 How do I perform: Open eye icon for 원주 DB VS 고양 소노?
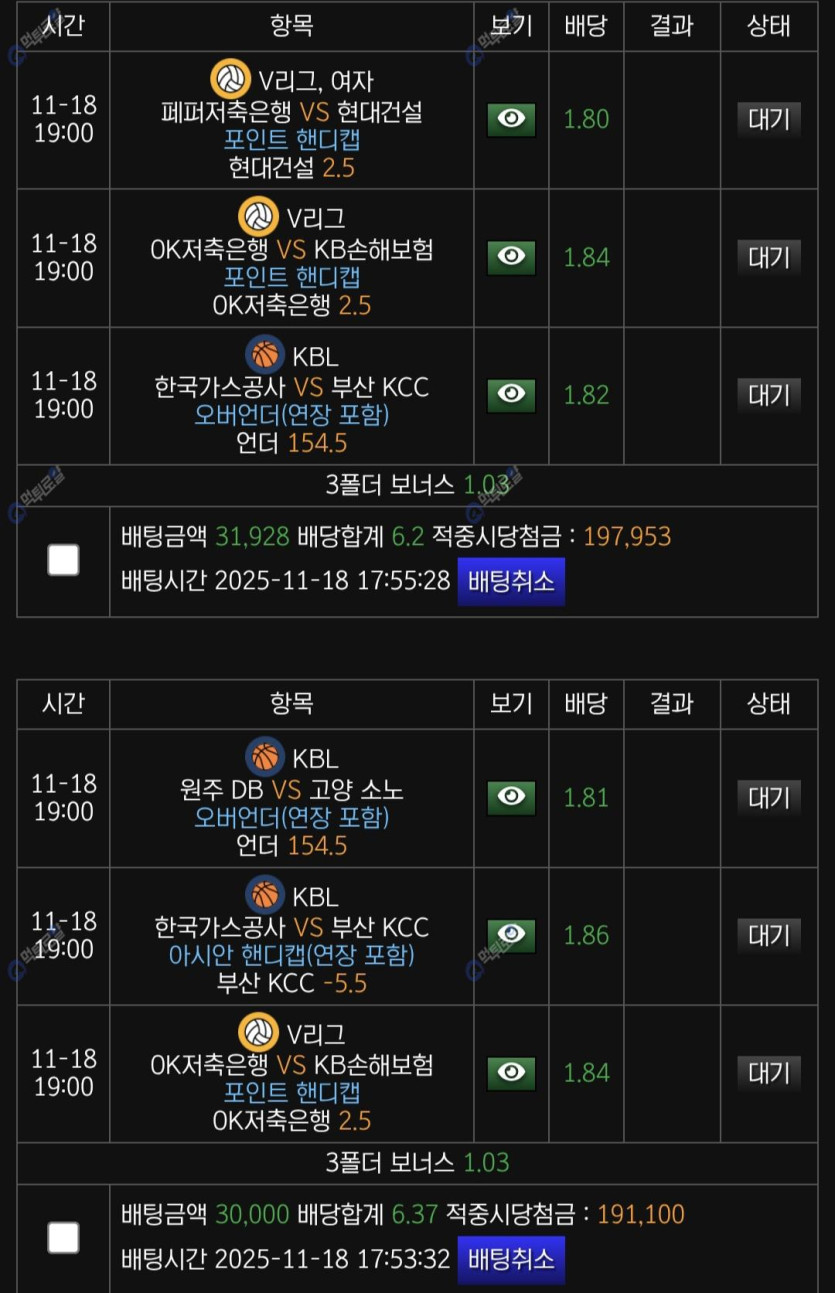[x=511, y=797]
